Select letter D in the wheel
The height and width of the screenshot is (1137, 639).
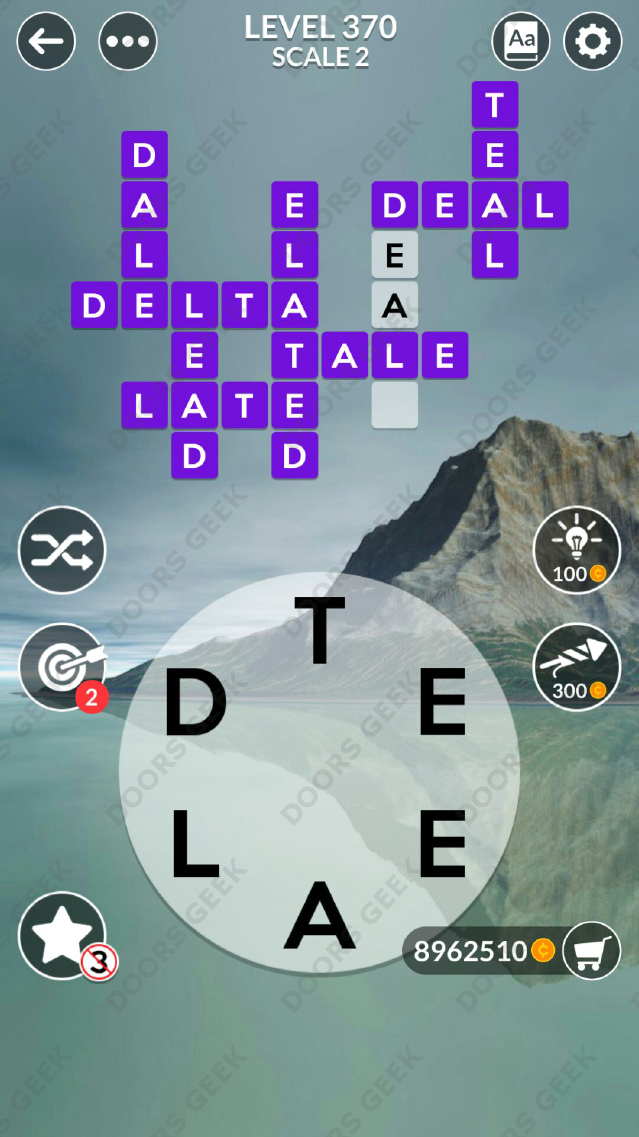point(196,702)
